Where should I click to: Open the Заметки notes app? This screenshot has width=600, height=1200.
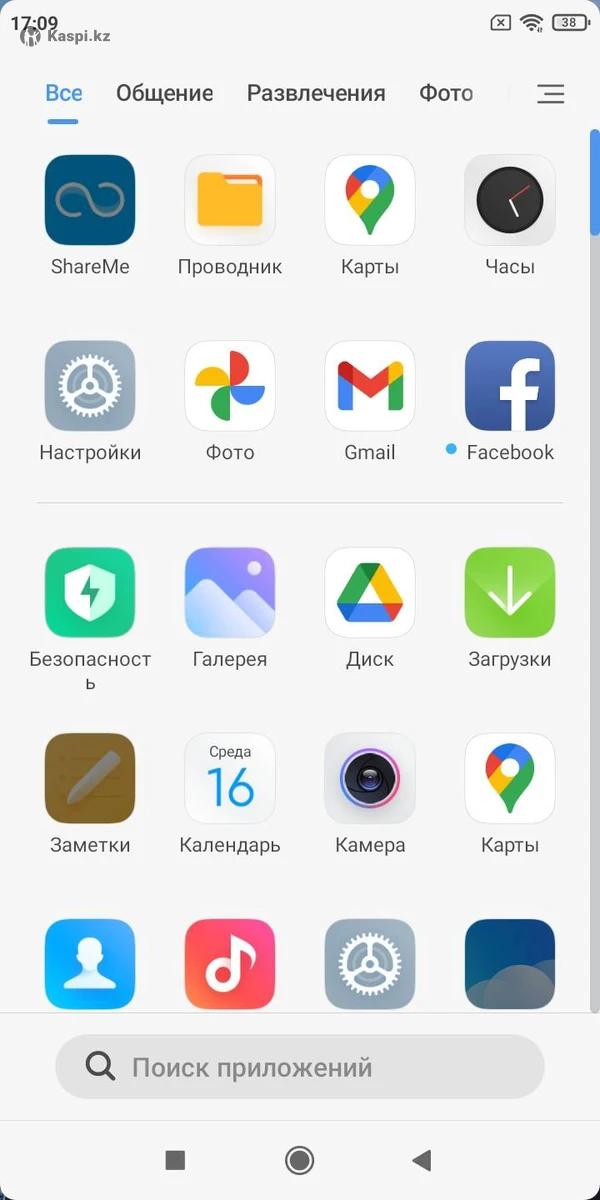(90, 779)
